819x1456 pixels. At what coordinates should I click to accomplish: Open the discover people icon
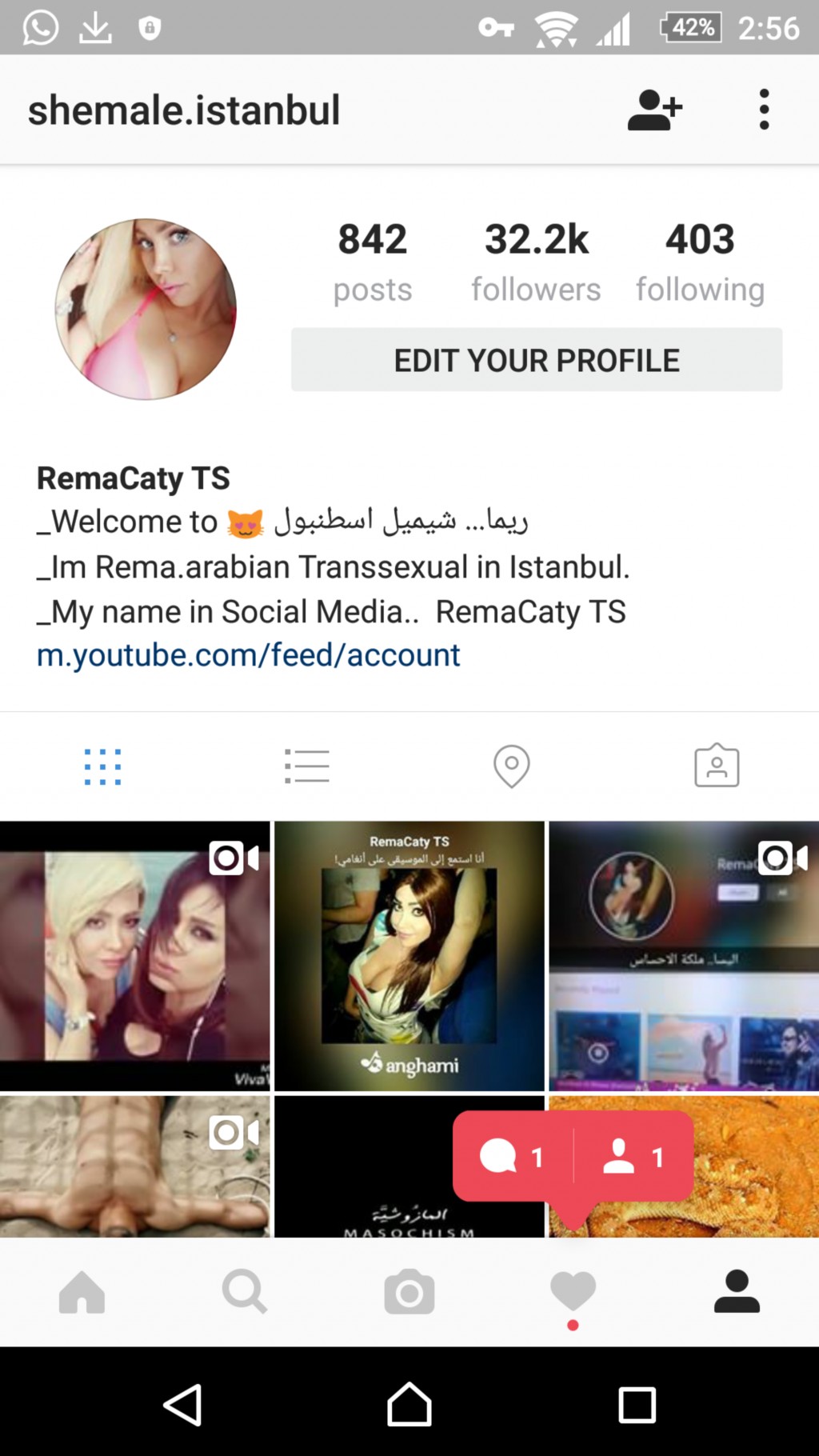(x=654, y=110)
